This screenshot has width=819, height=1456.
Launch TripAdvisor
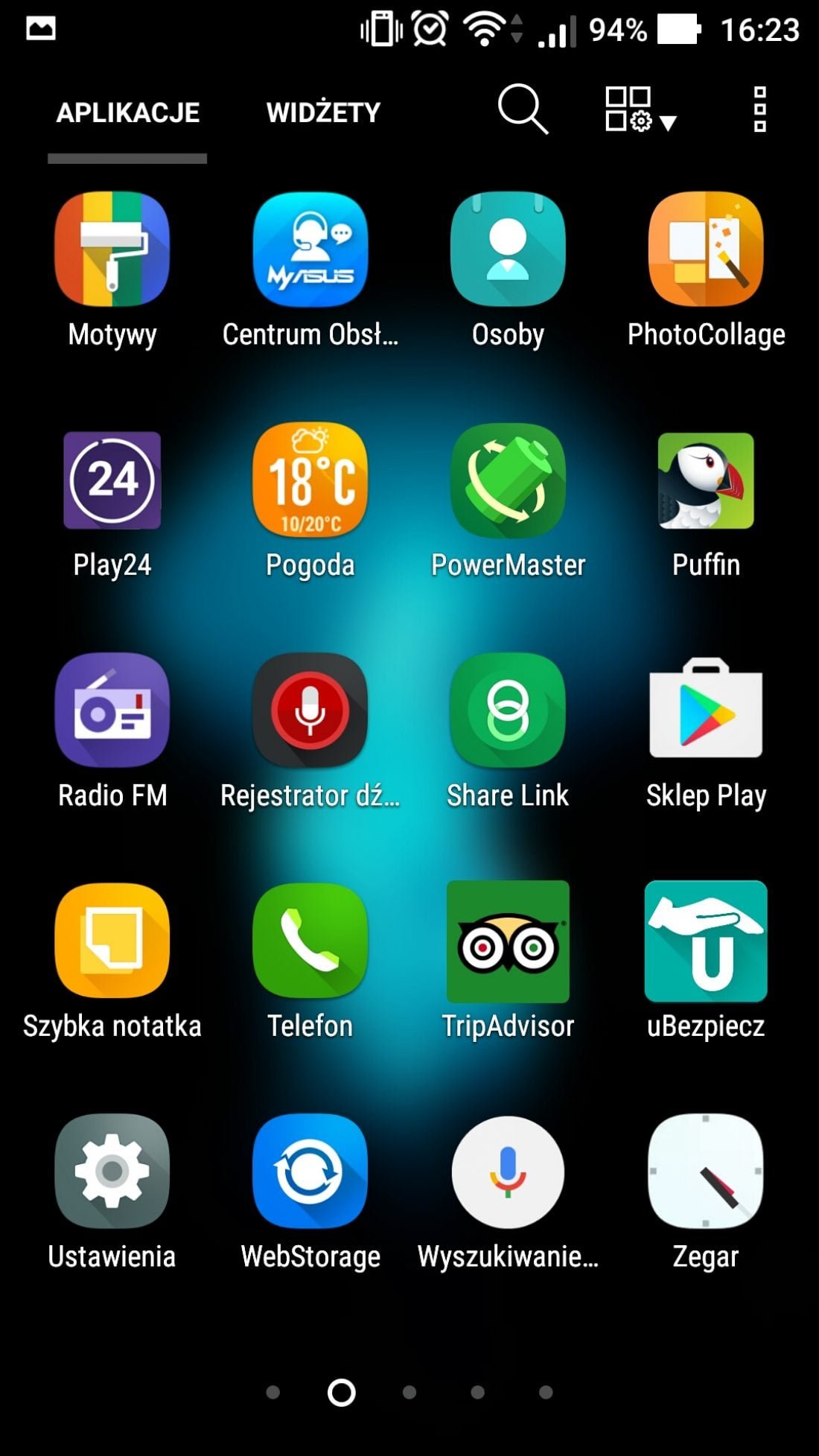(508, 941)
